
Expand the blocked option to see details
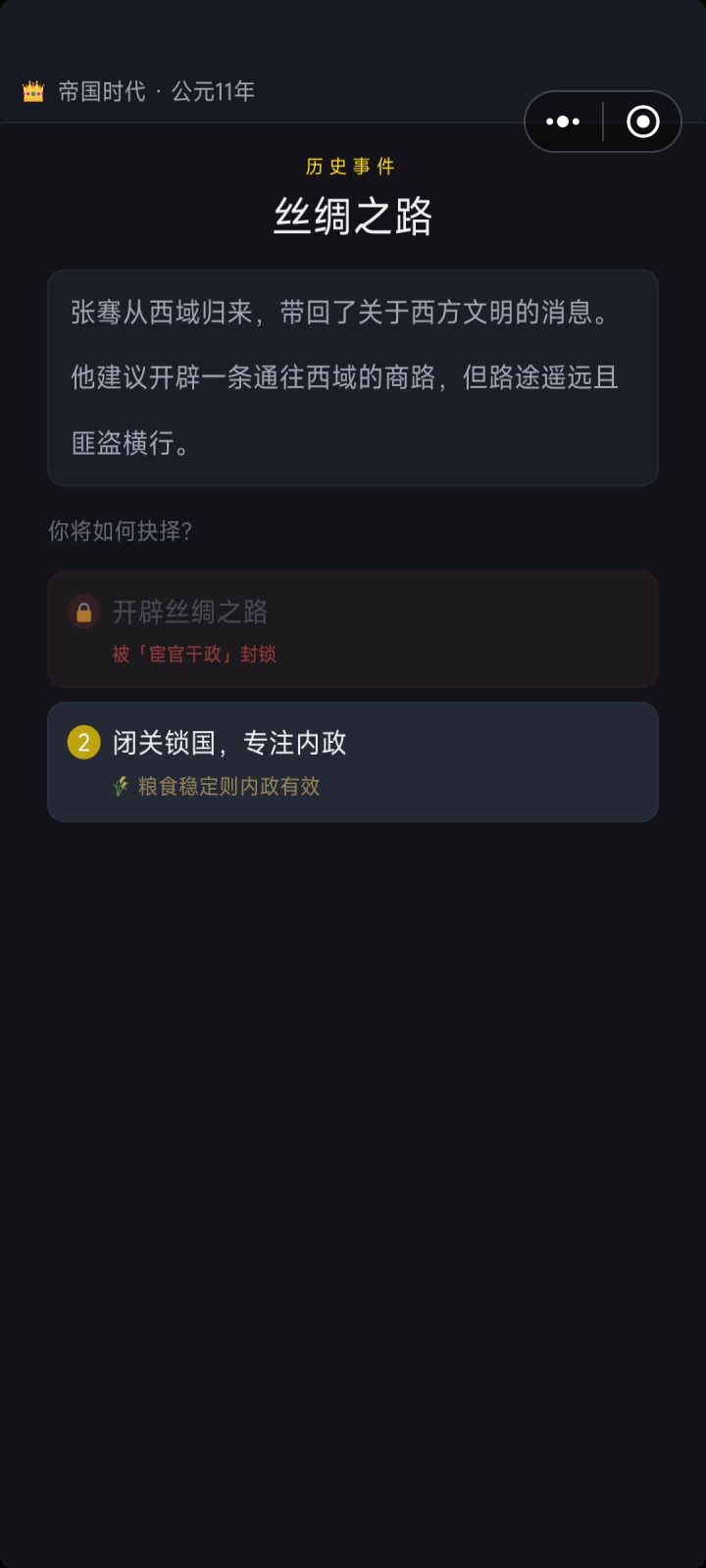[353, 628]
